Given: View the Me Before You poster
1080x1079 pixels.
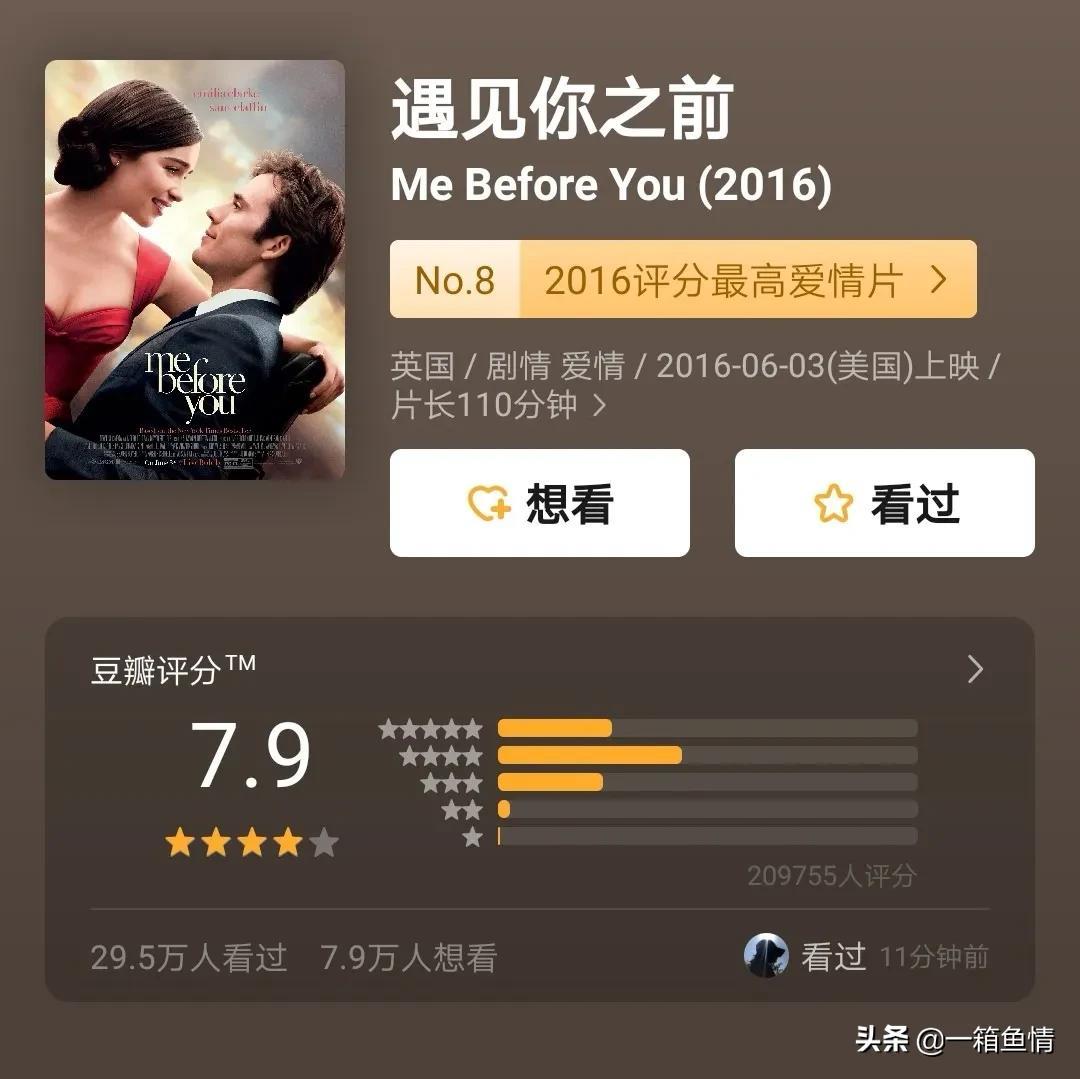Looking at the screenshot, I should [195, 270].
